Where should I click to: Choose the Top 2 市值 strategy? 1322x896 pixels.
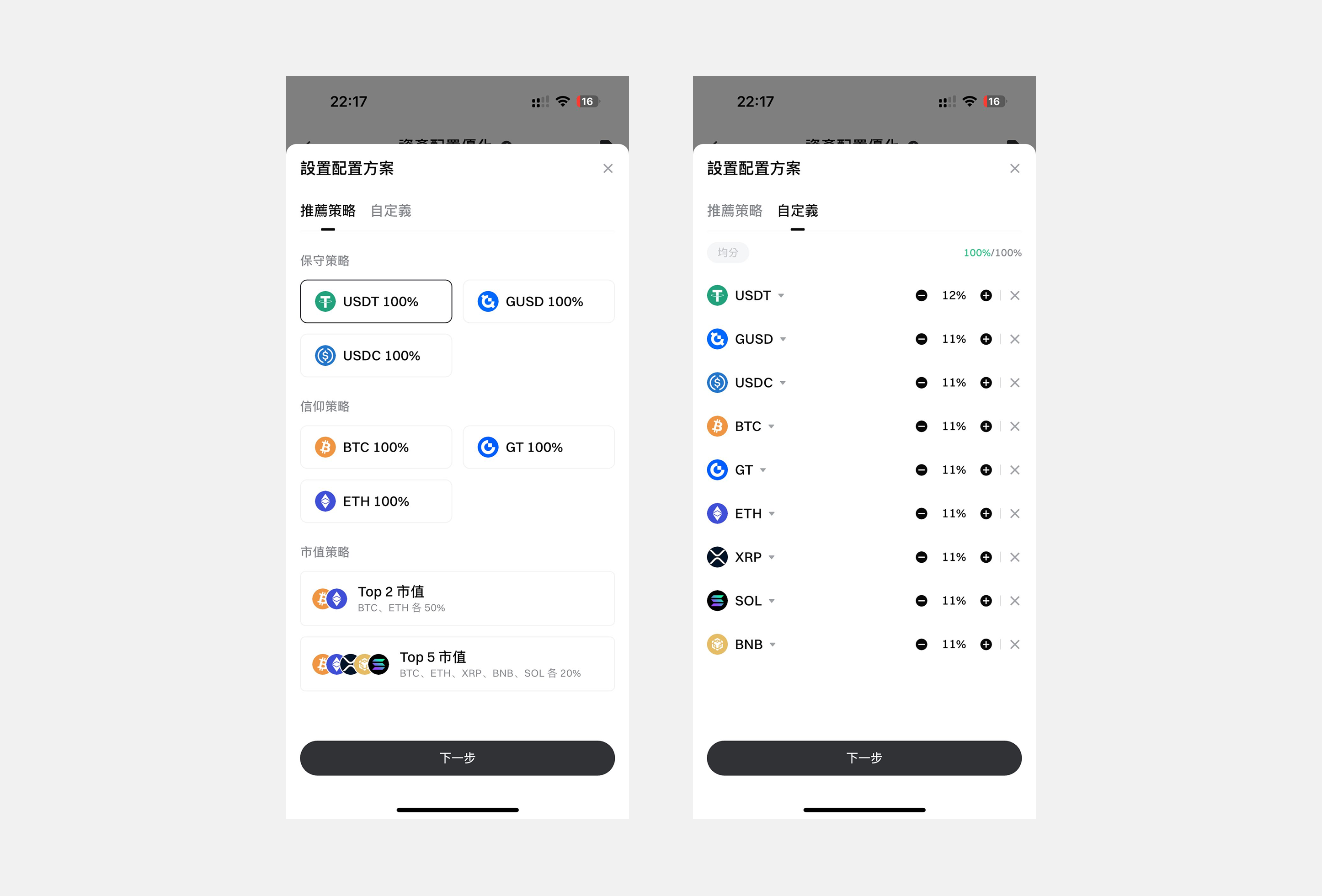tap(457, 598)
